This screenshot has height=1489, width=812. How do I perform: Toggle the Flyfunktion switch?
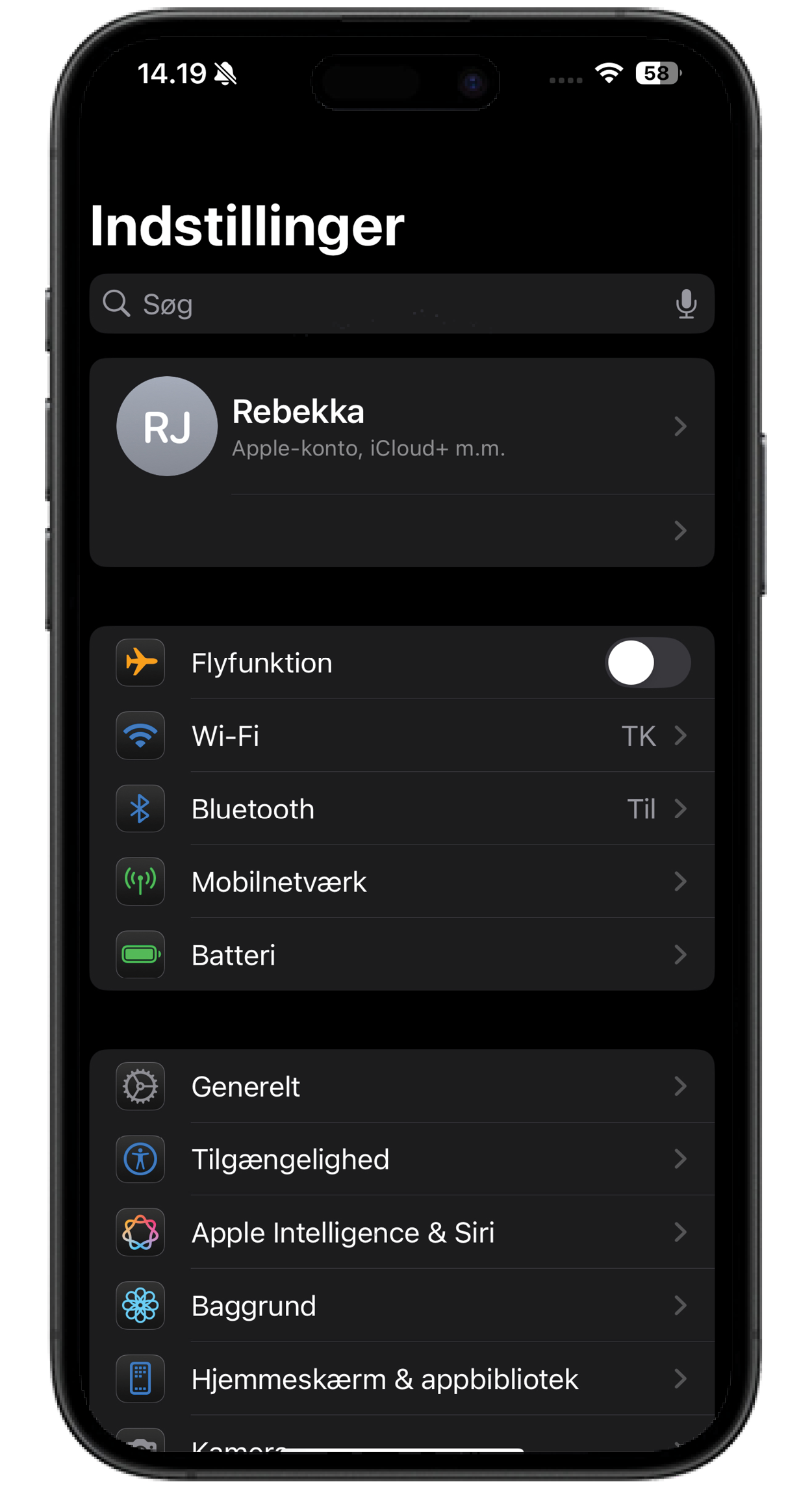point(647,663)
